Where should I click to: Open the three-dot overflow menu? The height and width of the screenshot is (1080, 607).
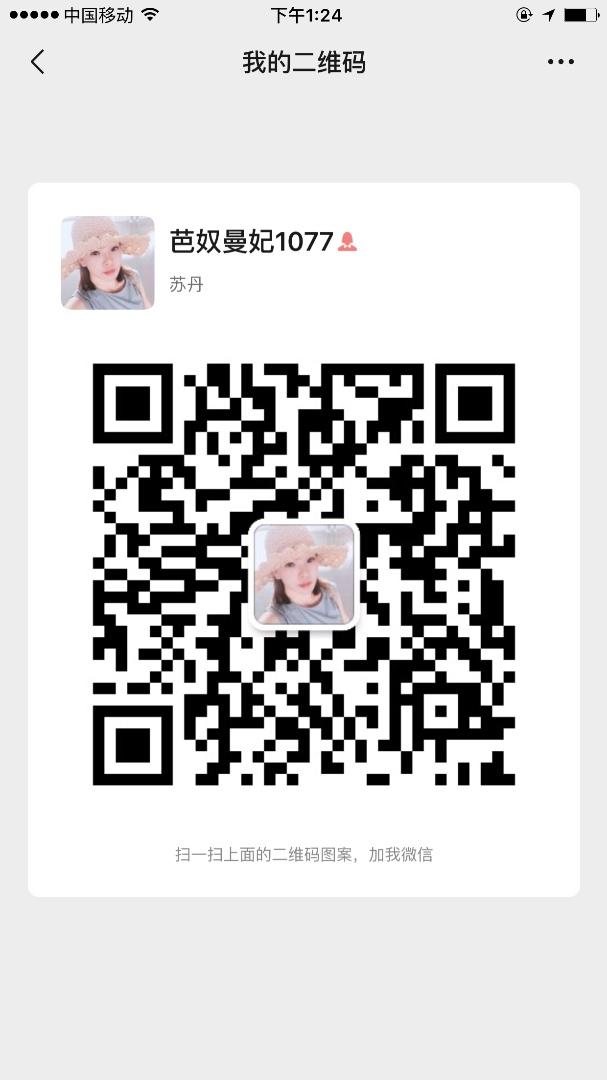tap(560, 62)
